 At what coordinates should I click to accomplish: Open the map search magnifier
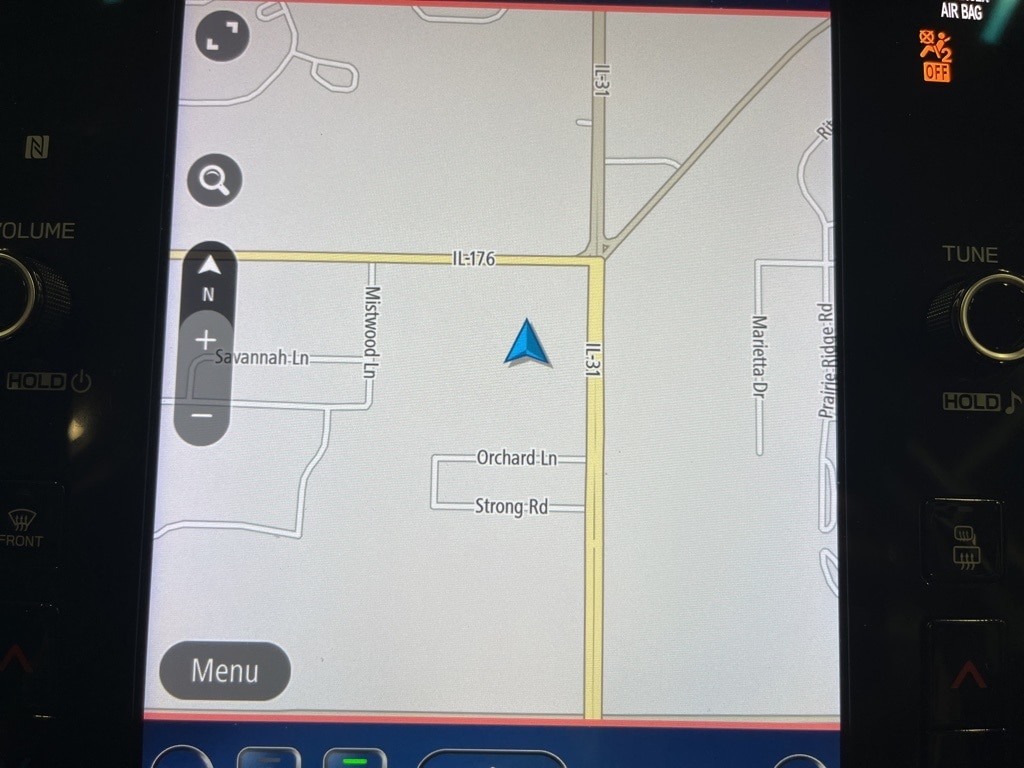point(214,181)
